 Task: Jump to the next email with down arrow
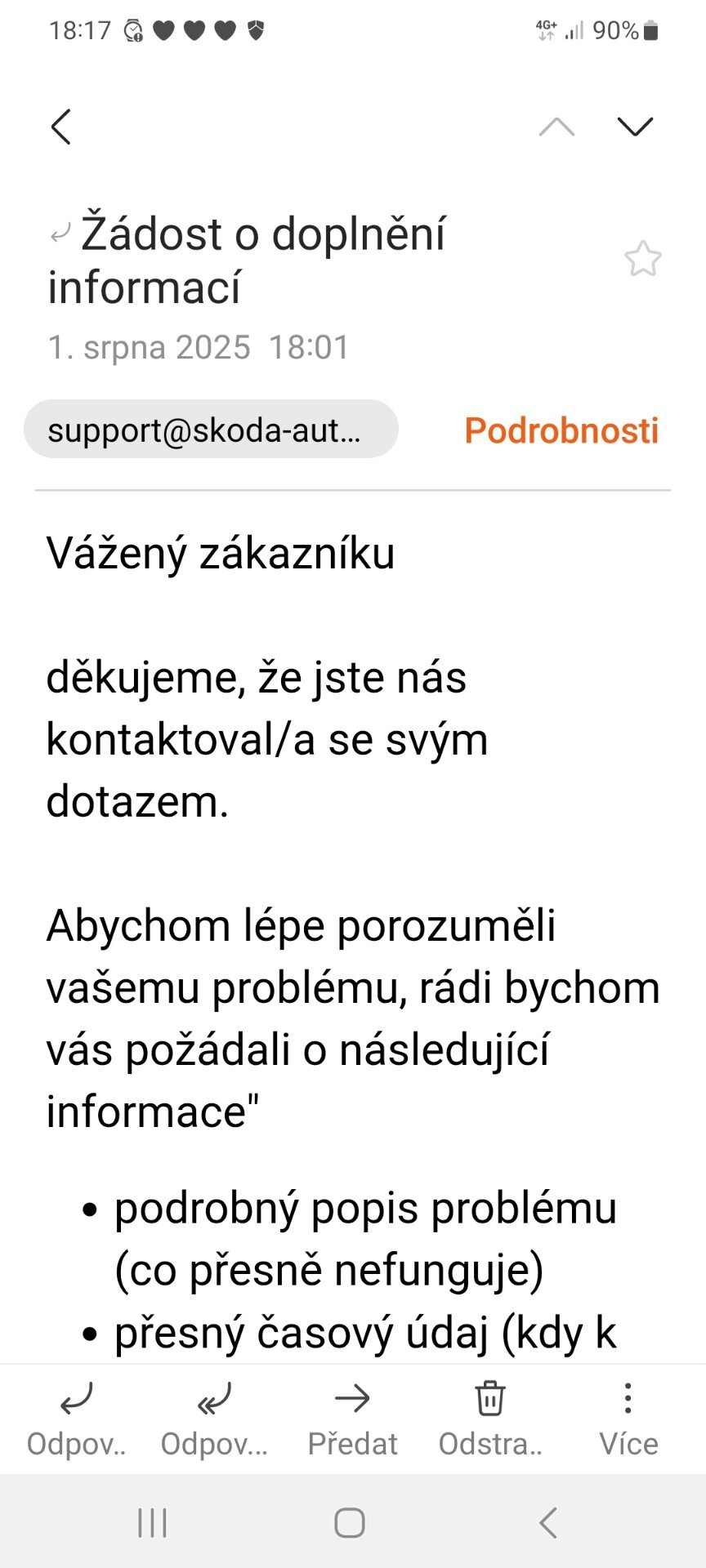click(635, 127)
